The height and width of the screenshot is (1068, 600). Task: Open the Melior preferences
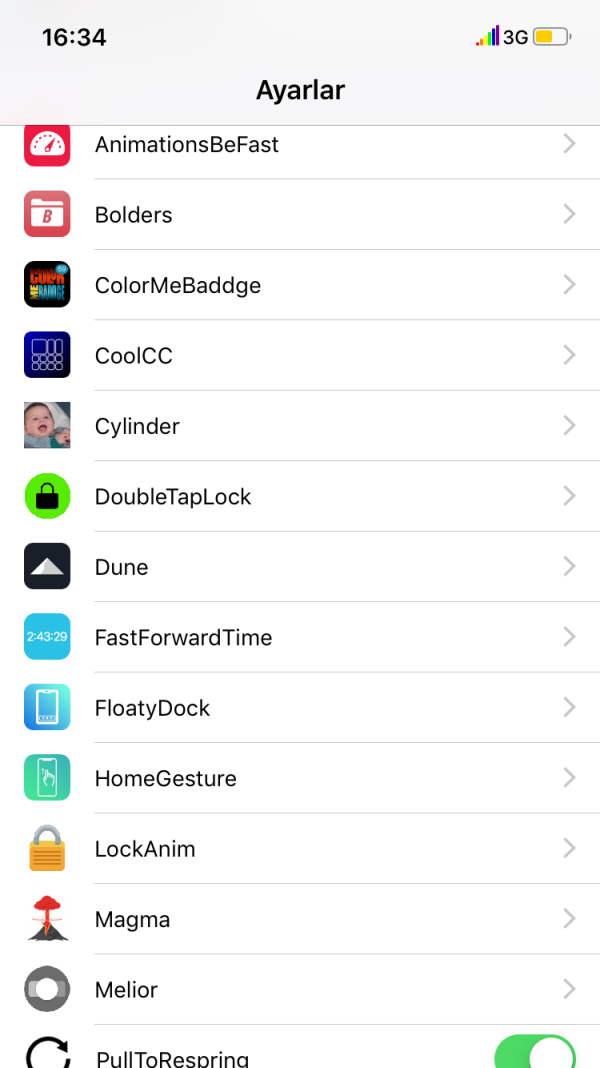(300, 990)
